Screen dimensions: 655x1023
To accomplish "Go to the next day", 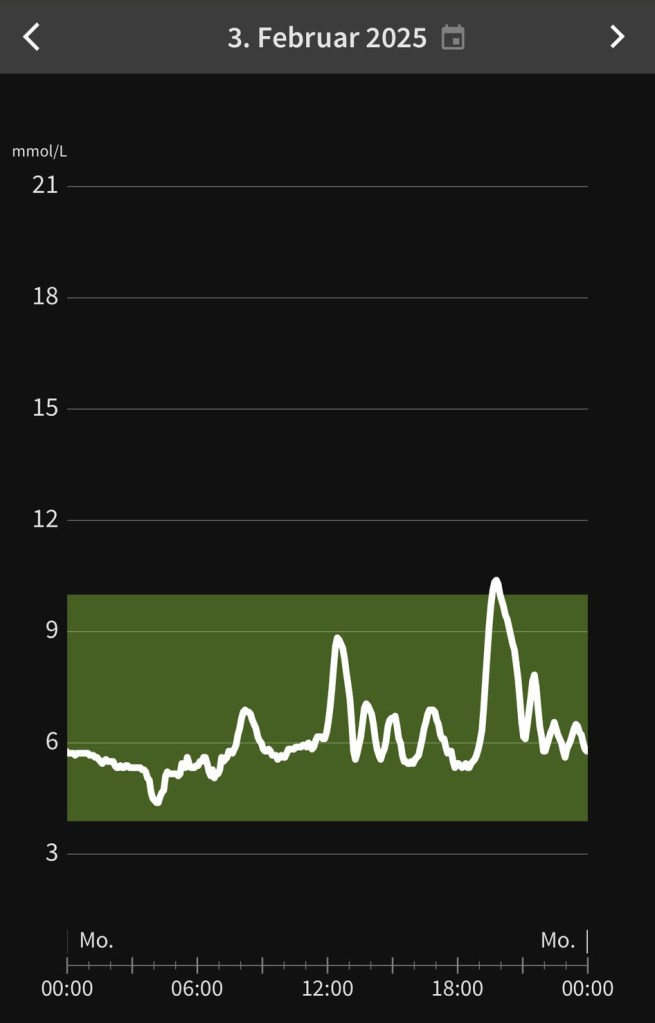I will (x=617, y=38).
